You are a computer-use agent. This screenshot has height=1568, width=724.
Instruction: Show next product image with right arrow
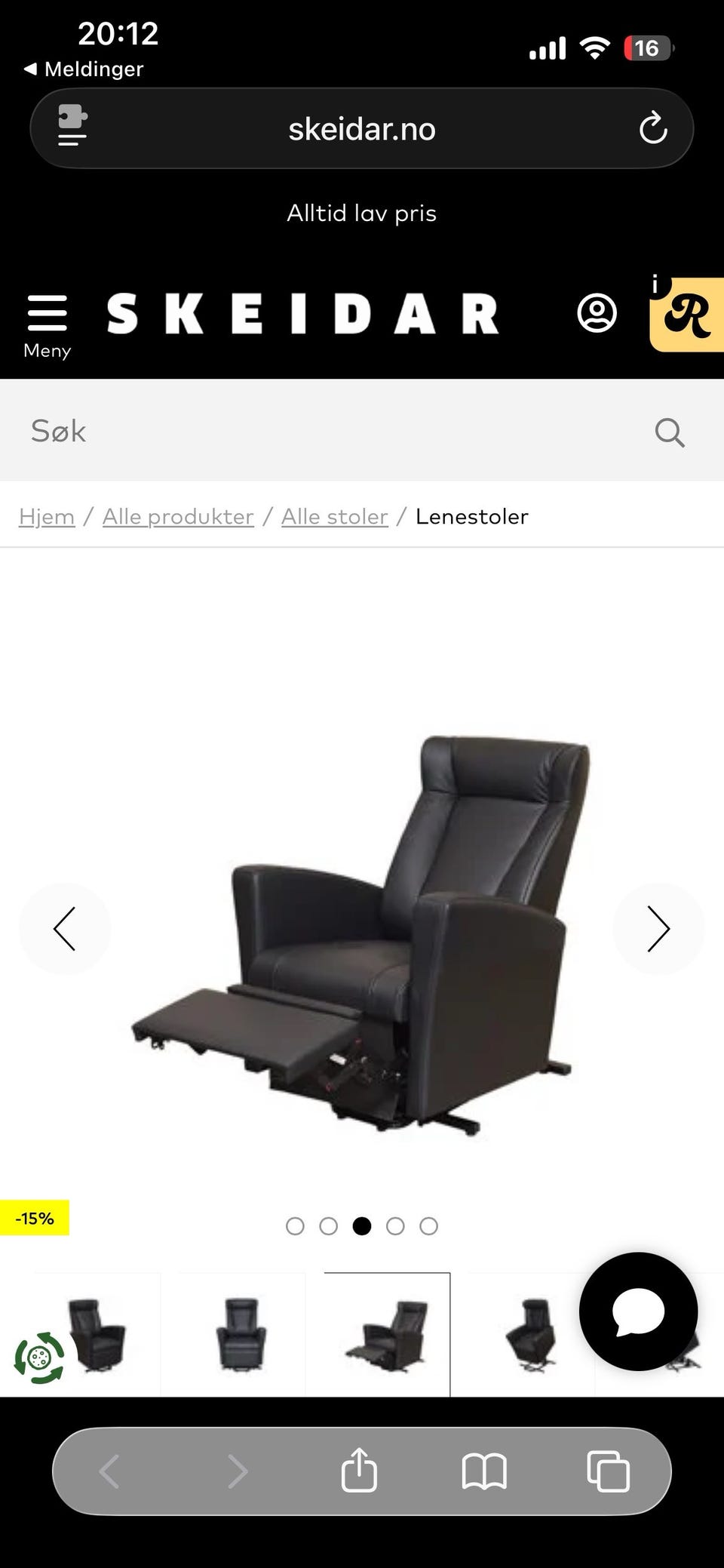click(658, 929)
